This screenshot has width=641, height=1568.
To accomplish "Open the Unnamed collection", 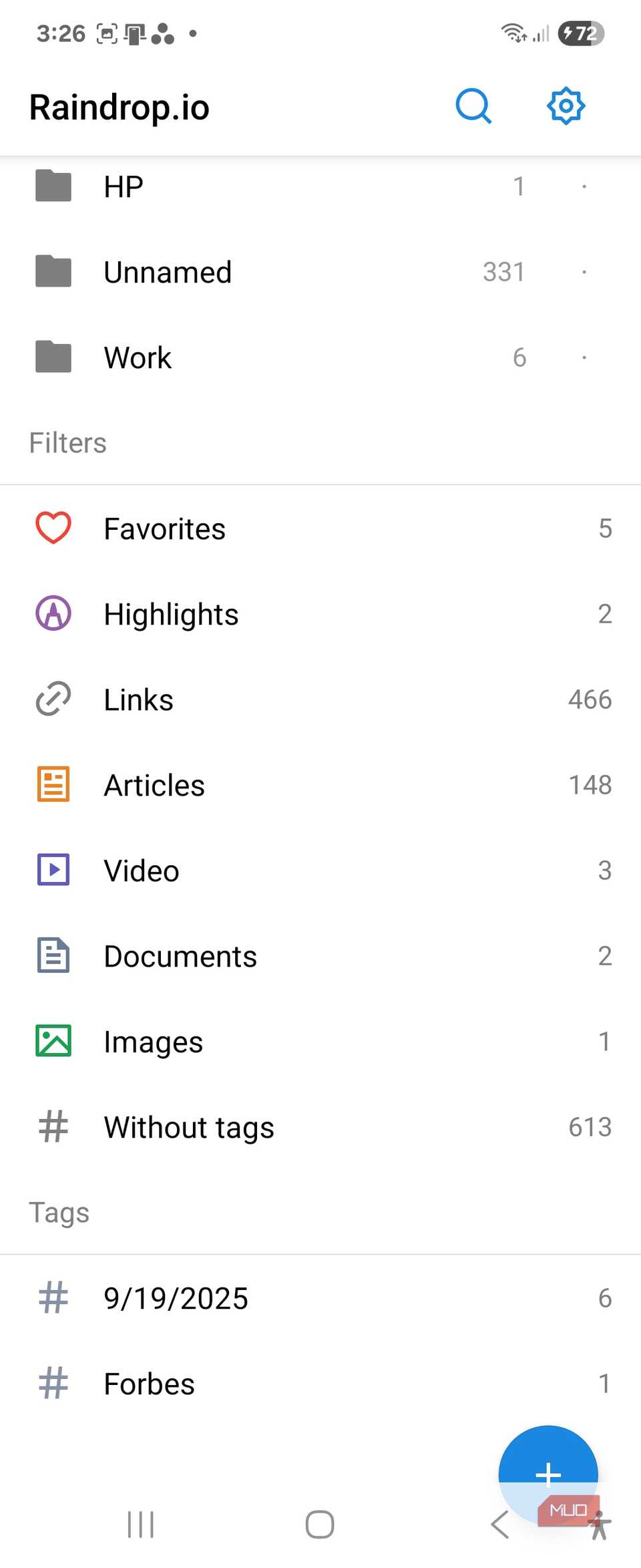I will pos(167,272).
